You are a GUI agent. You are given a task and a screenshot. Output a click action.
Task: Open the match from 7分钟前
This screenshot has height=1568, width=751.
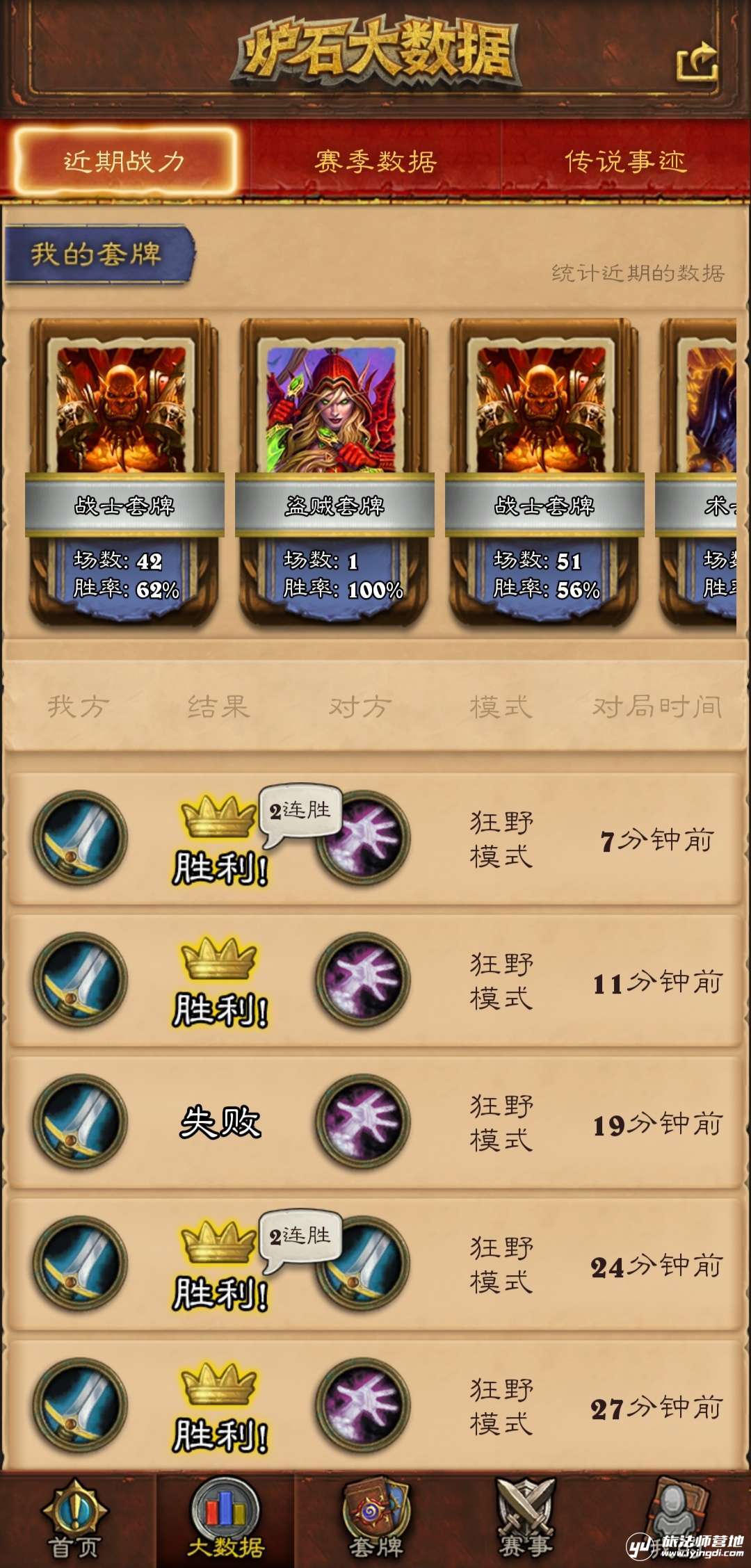(x=375, y=839)
